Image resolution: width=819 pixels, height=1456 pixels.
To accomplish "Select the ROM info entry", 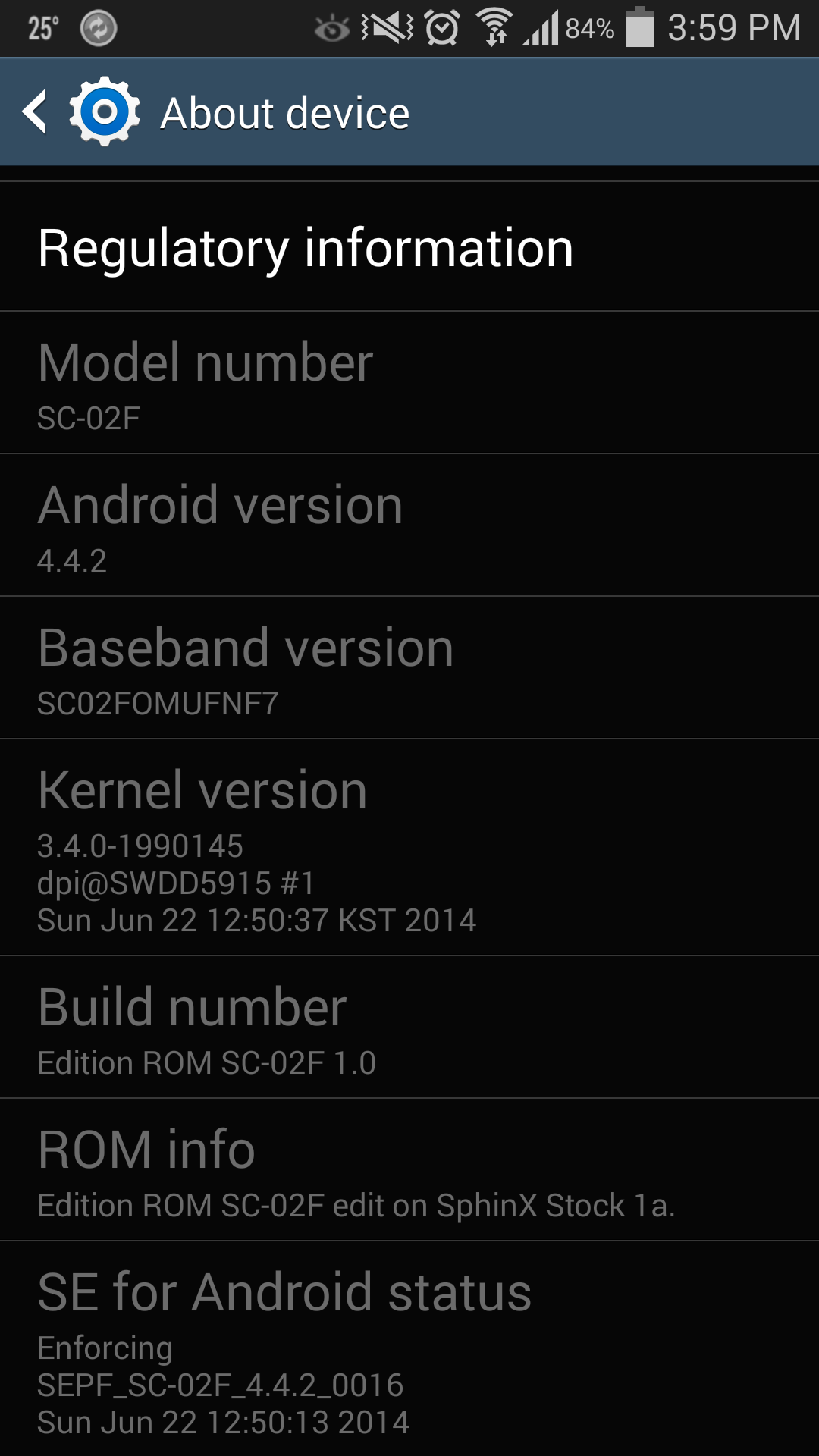I will coord(409,1170).
